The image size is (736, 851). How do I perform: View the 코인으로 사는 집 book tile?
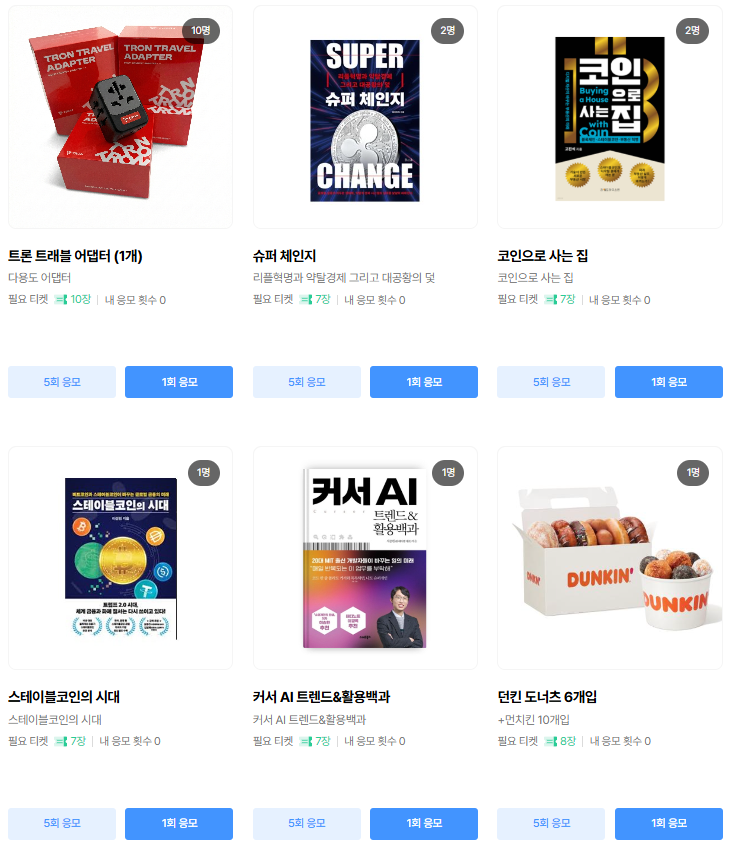(x=609, y=117)
